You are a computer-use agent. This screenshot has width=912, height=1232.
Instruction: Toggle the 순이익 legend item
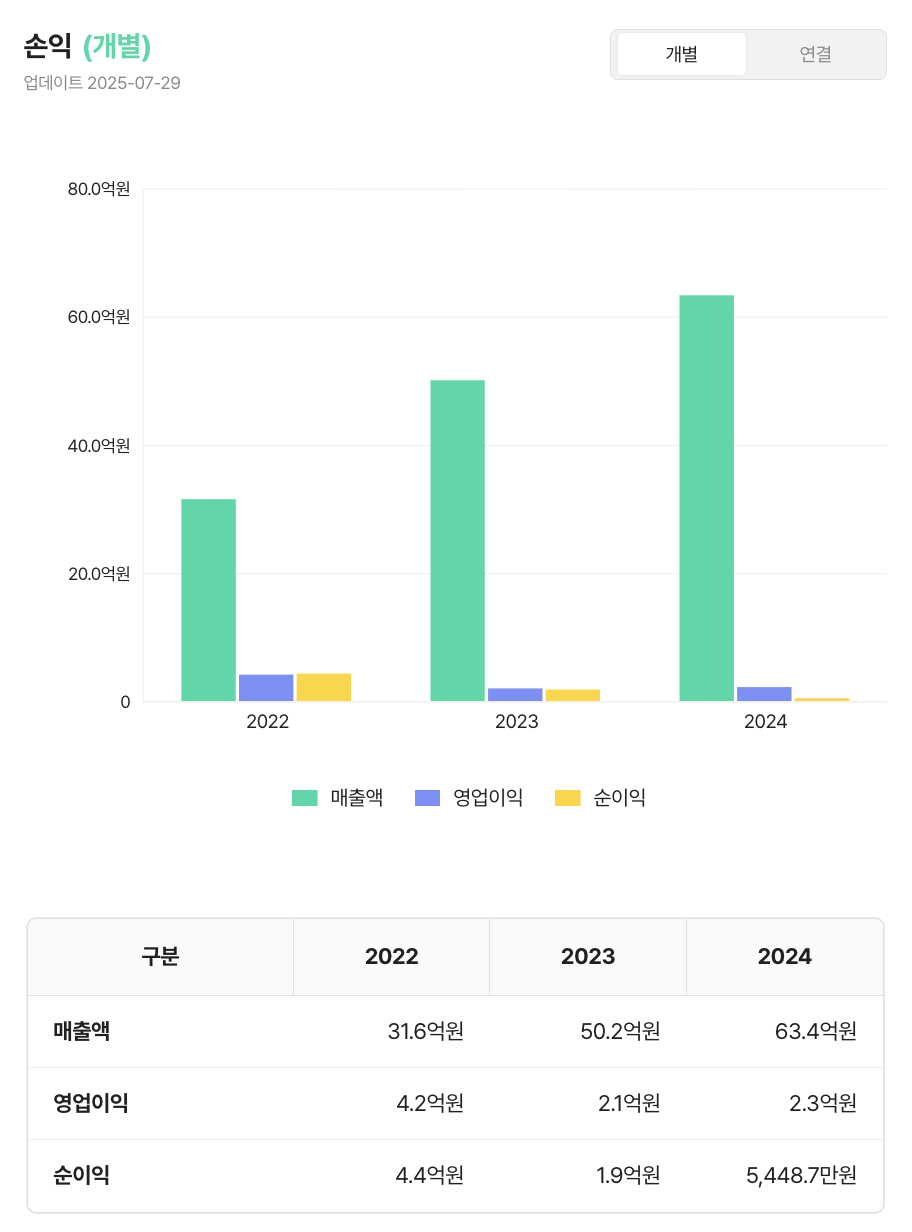click(x=600, y=798)
